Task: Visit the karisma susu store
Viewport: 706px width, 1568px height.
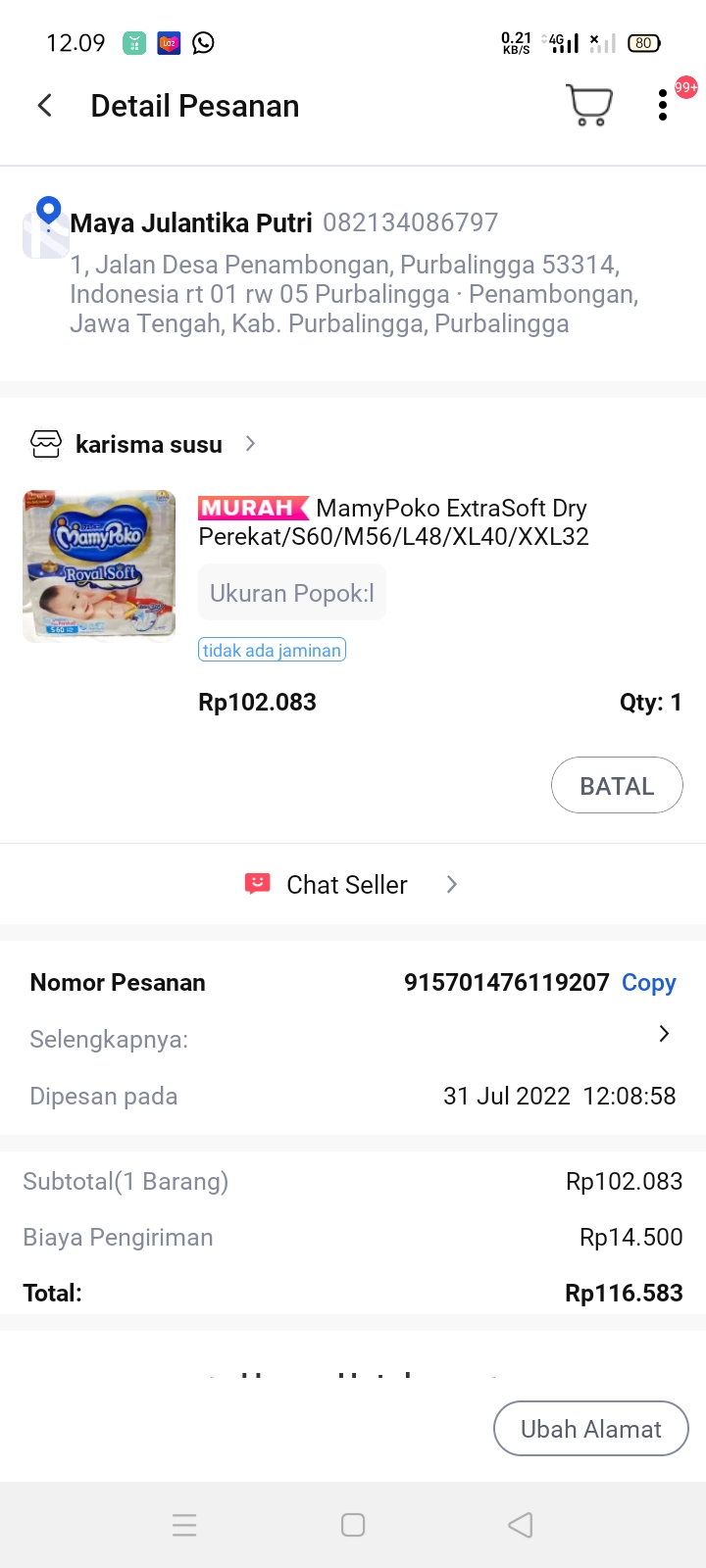Action: (149, 444)
